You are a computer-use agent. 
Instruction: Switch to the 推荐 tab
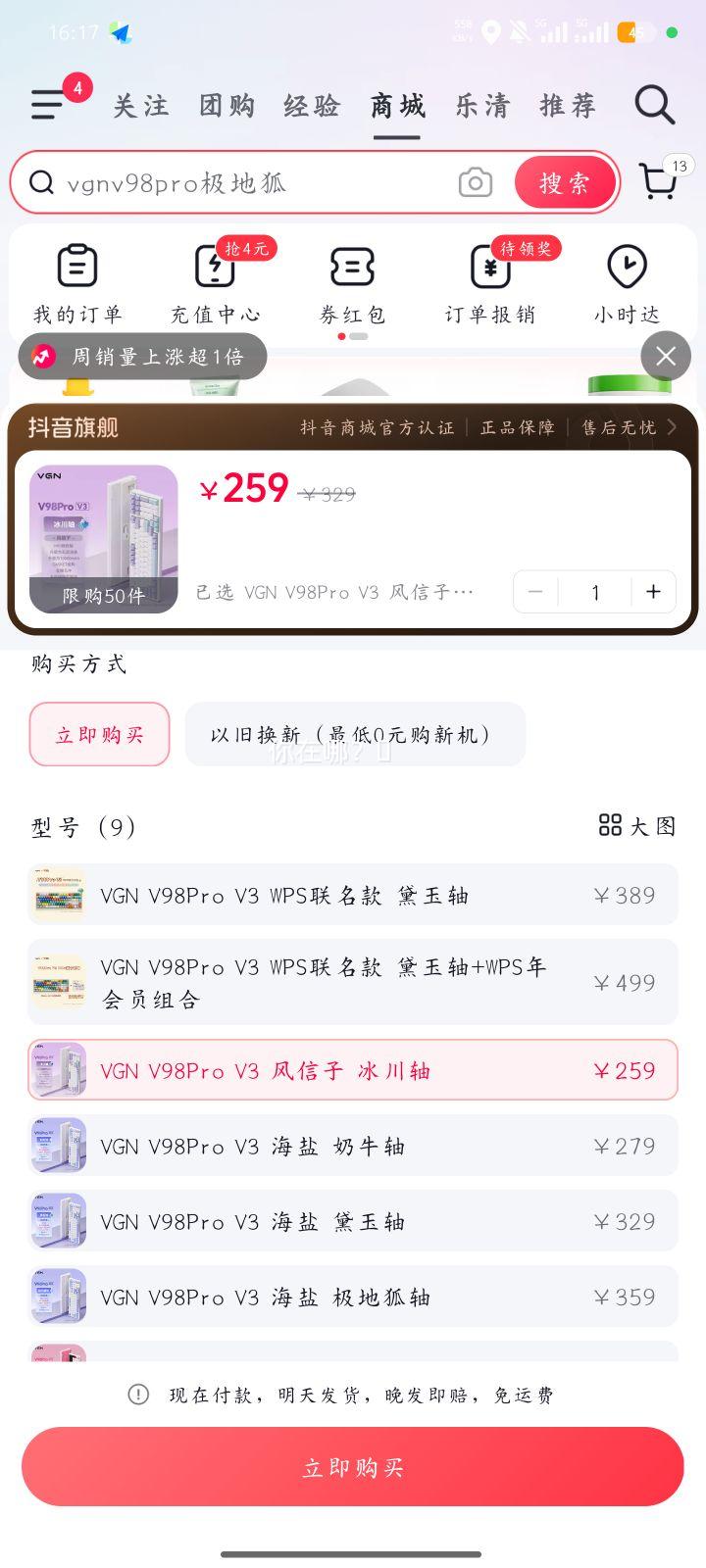567,106
